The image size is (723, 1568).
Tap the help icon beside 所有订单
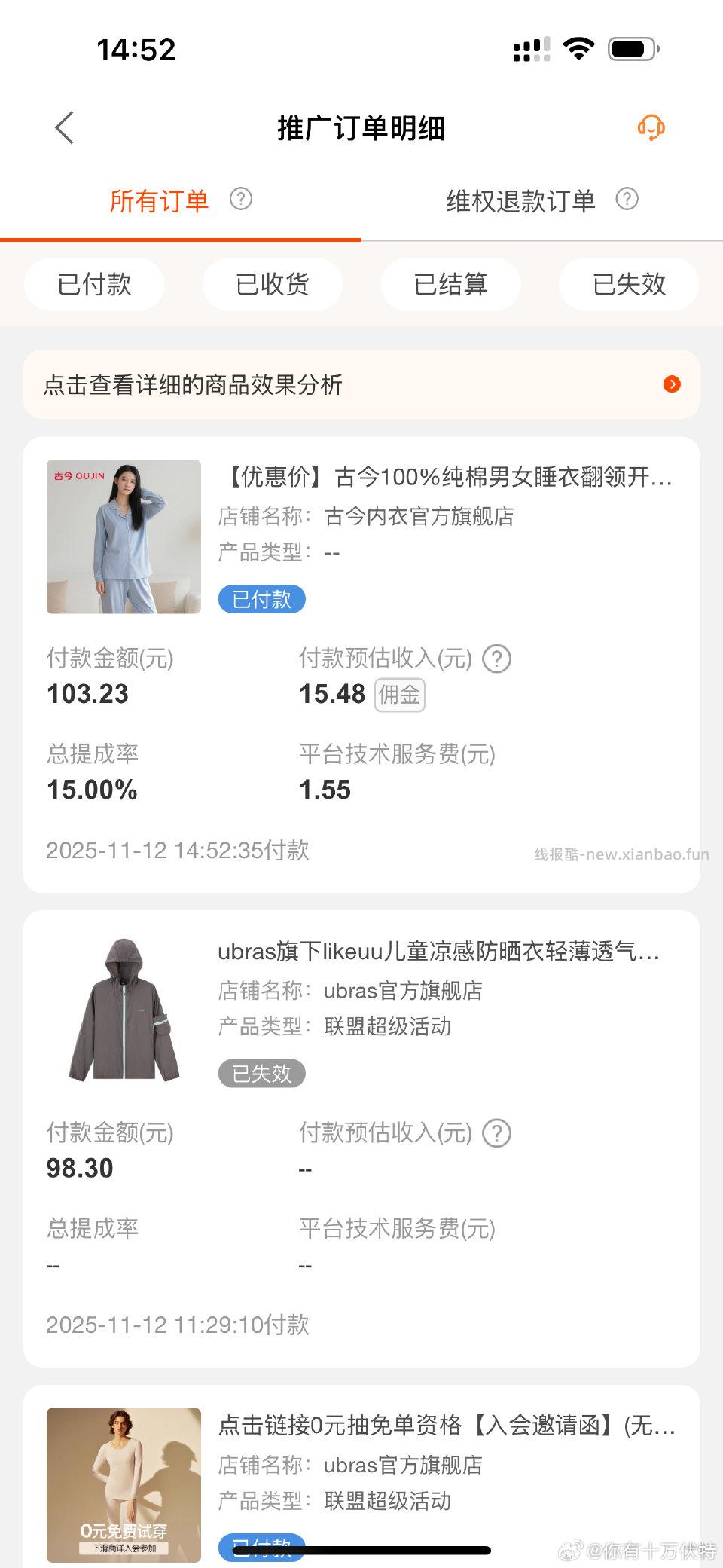(239, 200)
